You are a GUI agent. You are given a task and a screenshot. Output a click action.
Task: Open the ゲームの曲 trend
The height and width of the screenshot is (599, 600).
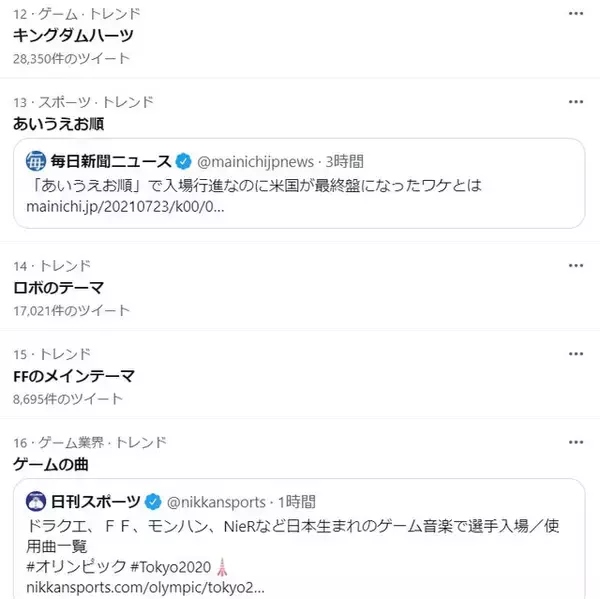pyautogui.click(x=52, y=464)
